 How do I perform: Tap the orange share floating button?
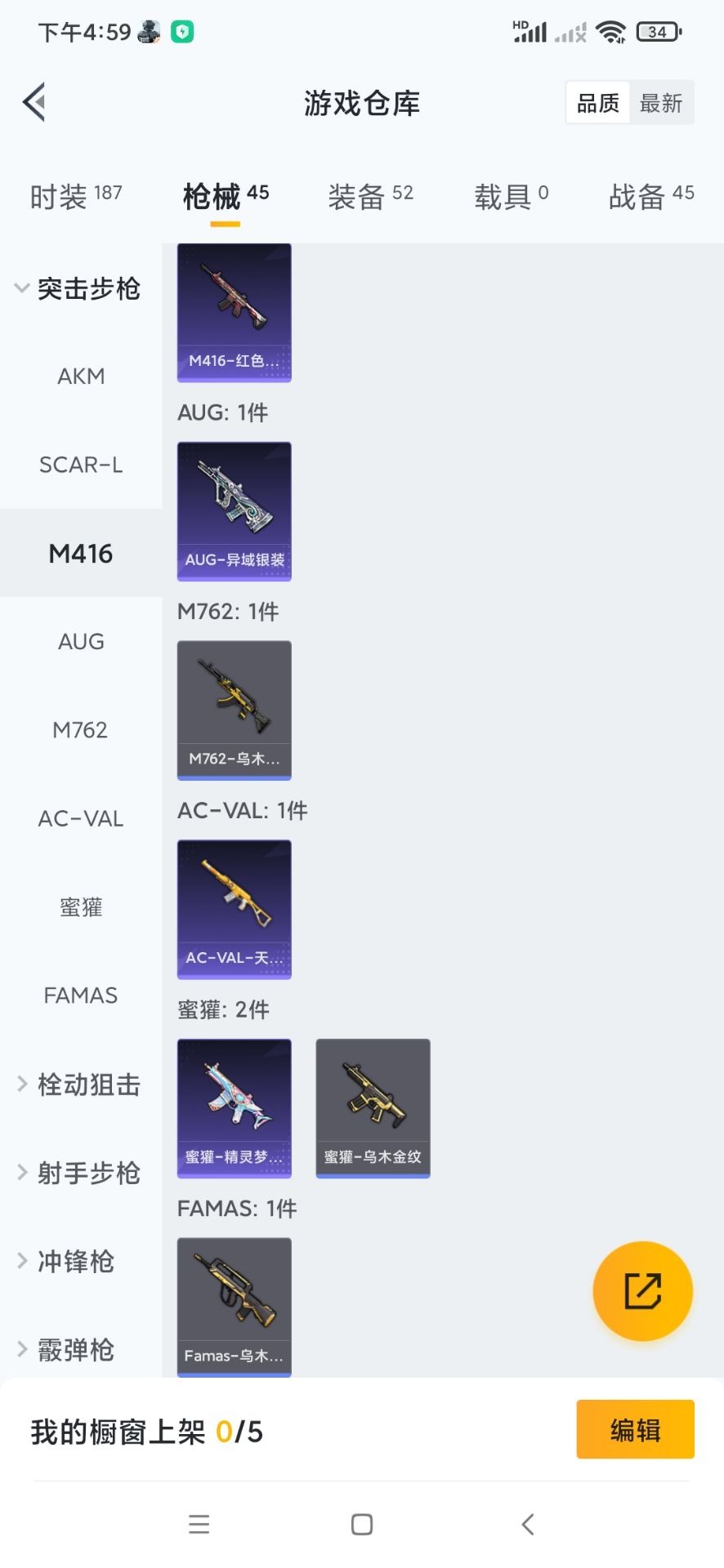[x=642, y=1291]
